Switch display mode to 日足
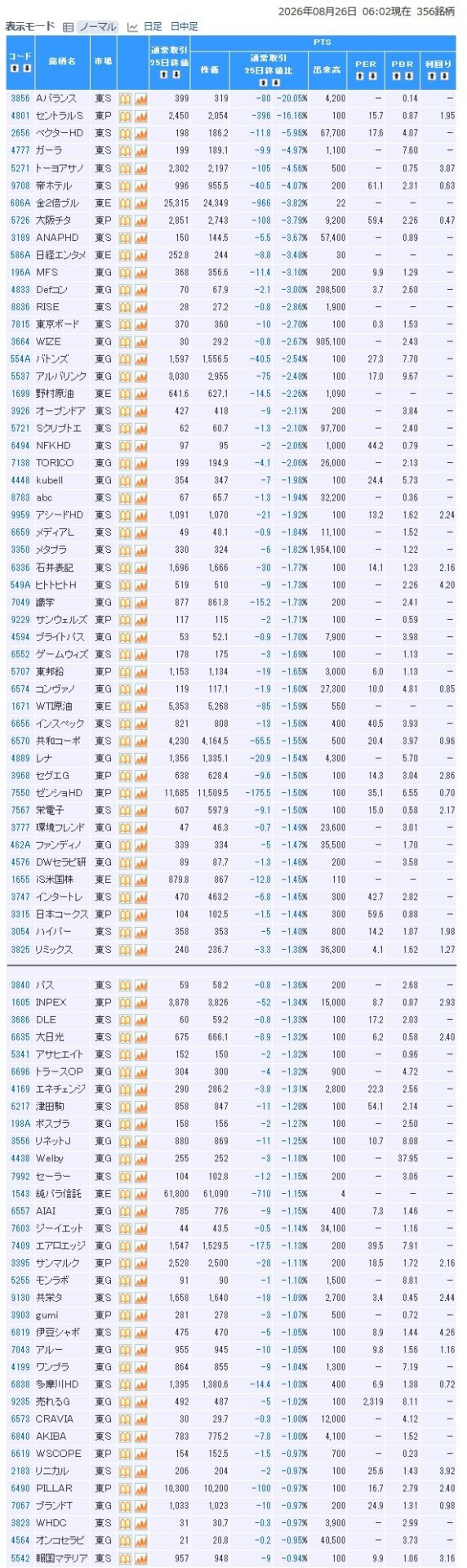Image resolution: width=467 pixels, height=1568 pixels. point(152,26)
